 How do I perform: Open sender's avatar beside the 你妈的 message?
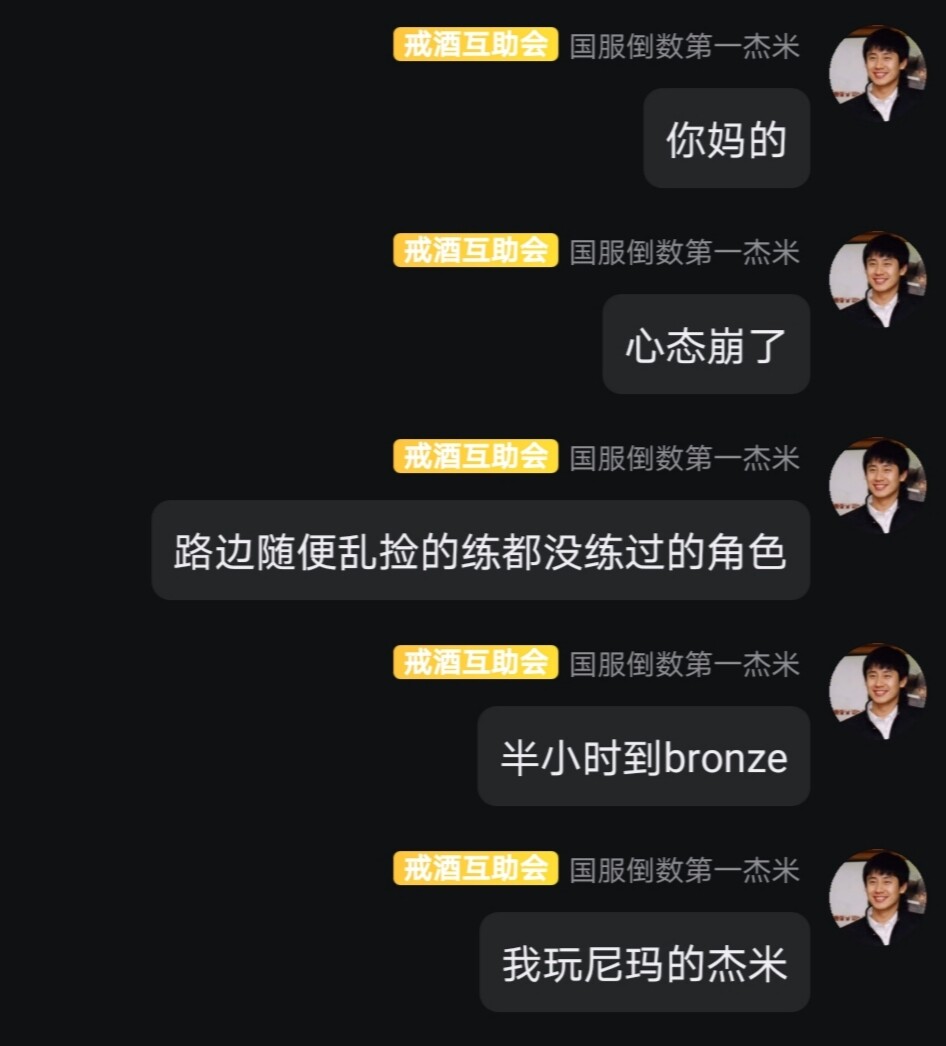coord(878,74)
